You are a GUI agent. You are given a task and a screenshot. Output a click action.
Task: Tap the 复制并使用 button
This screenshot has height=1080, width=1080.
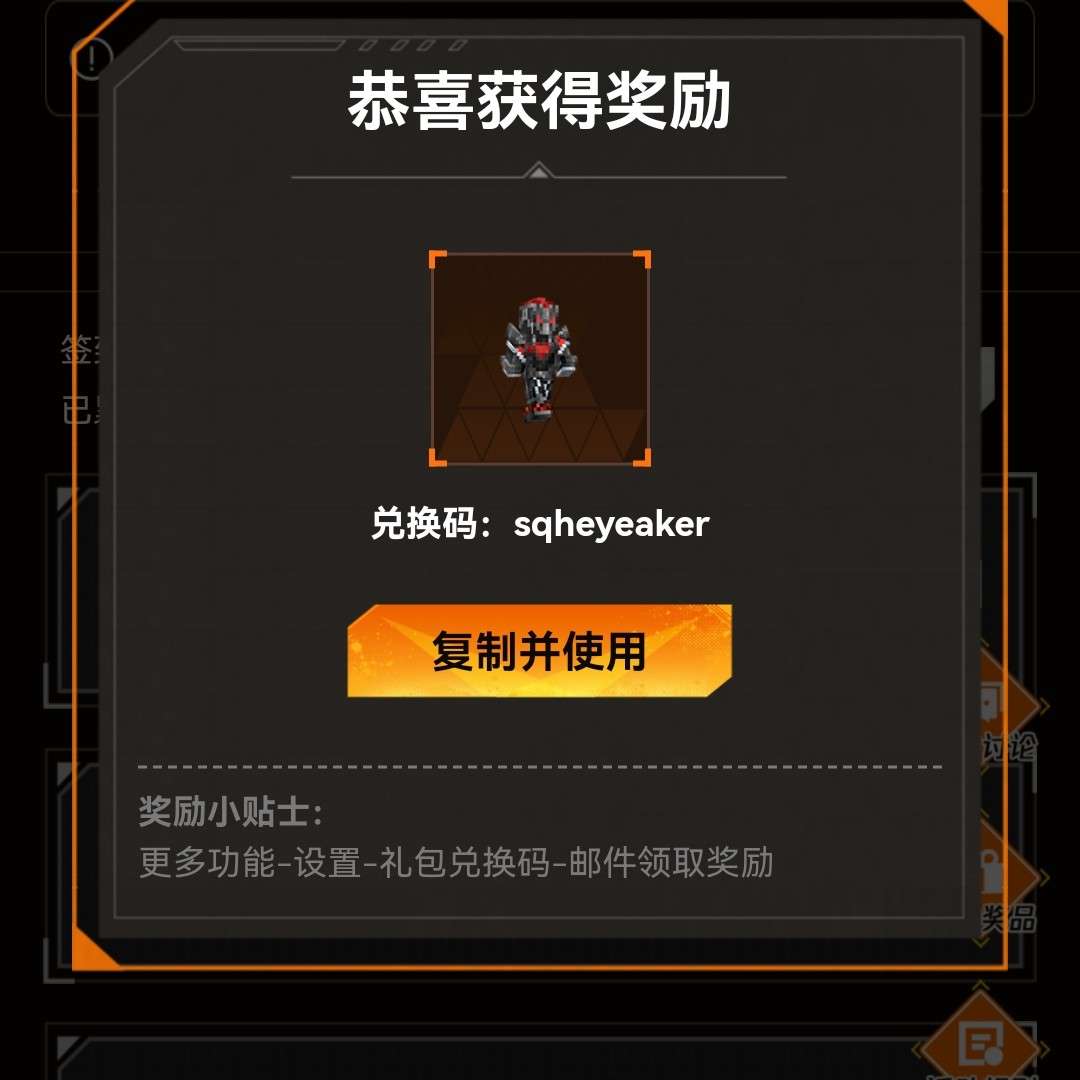[x=539, y=651]
